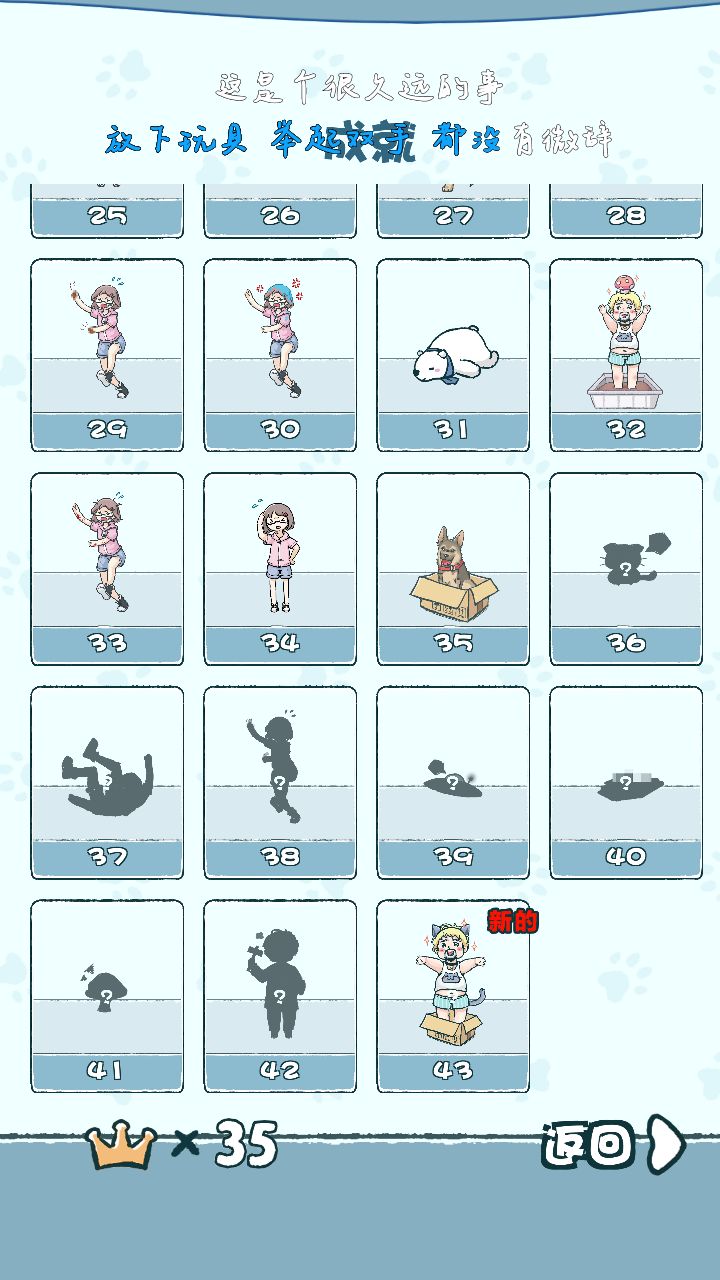Open achievement card number 30
This screenshot has width=720, height=1280.
(280, 355)
